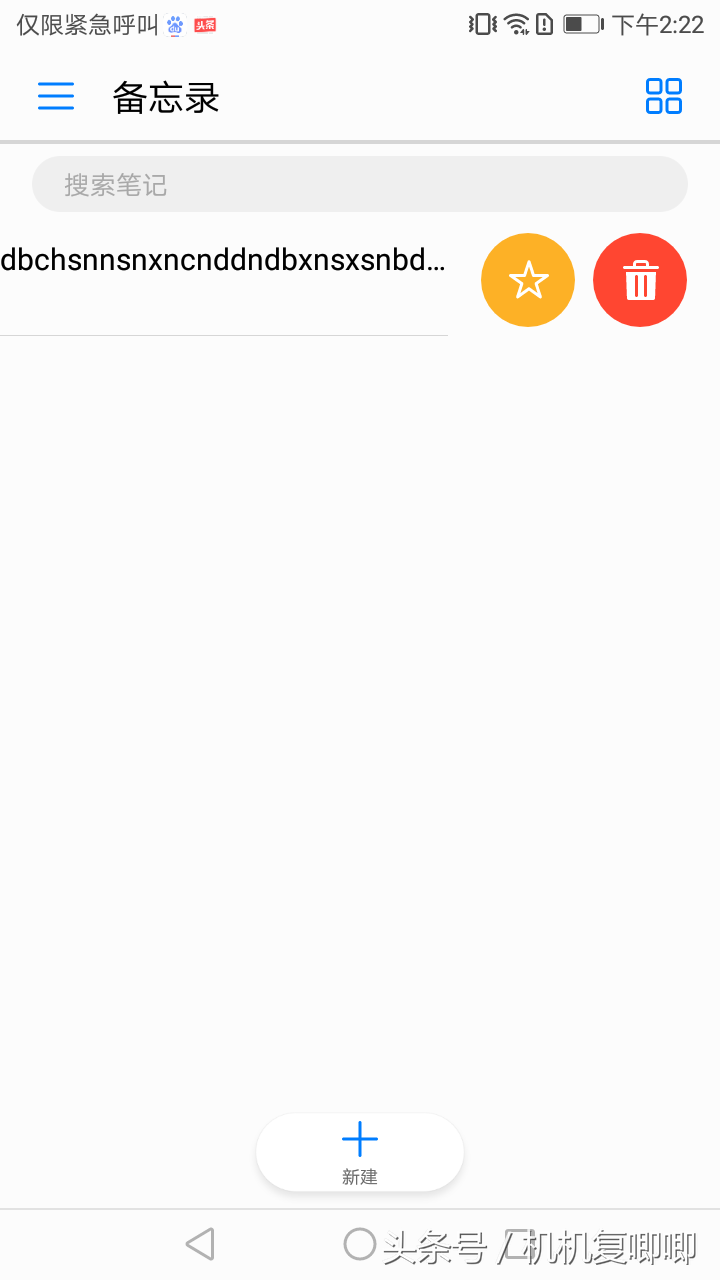
Task: Tap the 搜索笔记 search box
Action: click(360, 184)
